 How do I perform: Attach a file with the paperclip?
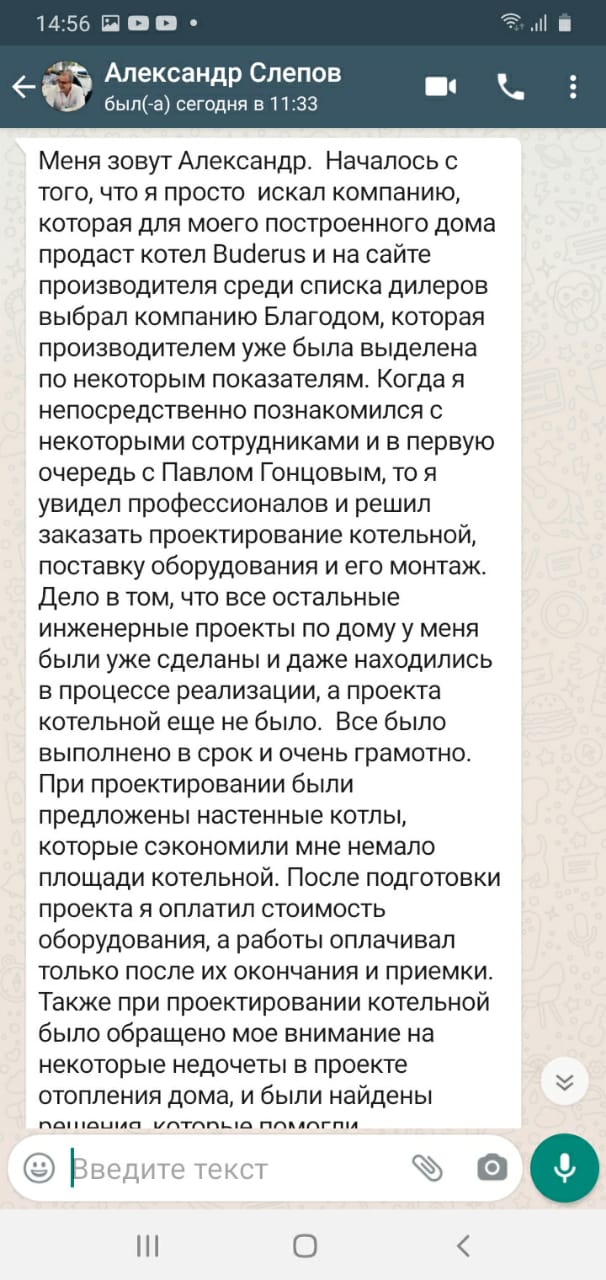pyautogui.click(x=427, y=1167)
